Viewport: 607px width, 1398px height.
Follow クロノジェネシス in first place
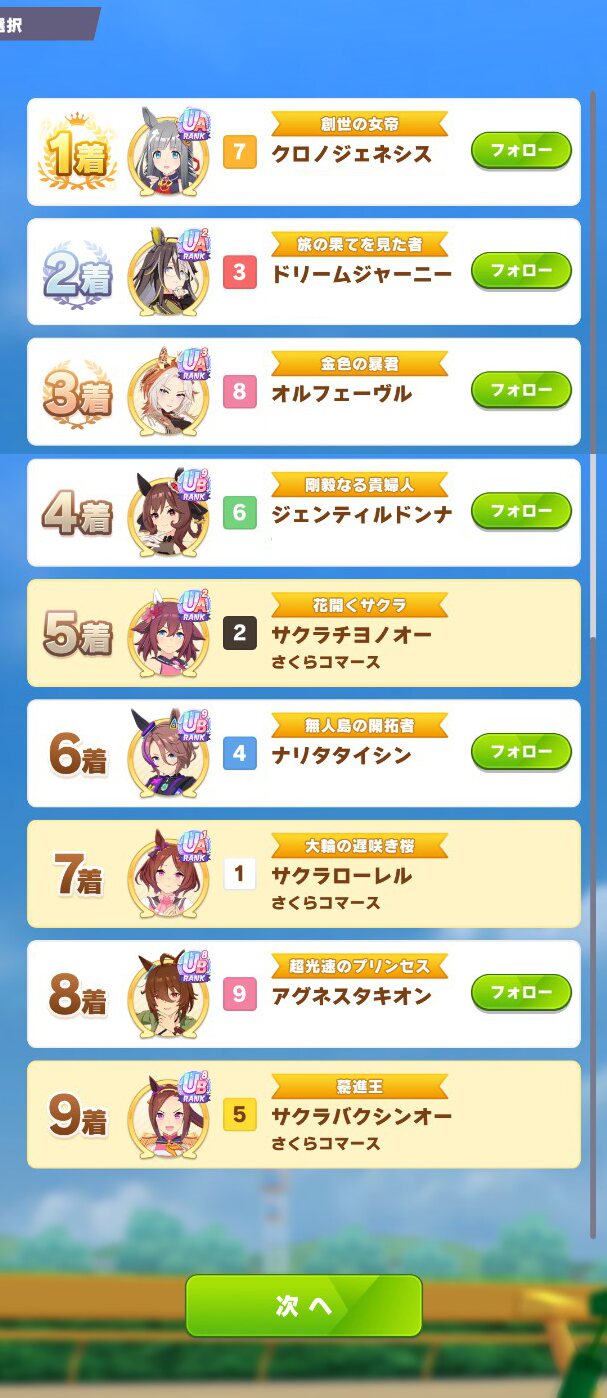(521, 151)
